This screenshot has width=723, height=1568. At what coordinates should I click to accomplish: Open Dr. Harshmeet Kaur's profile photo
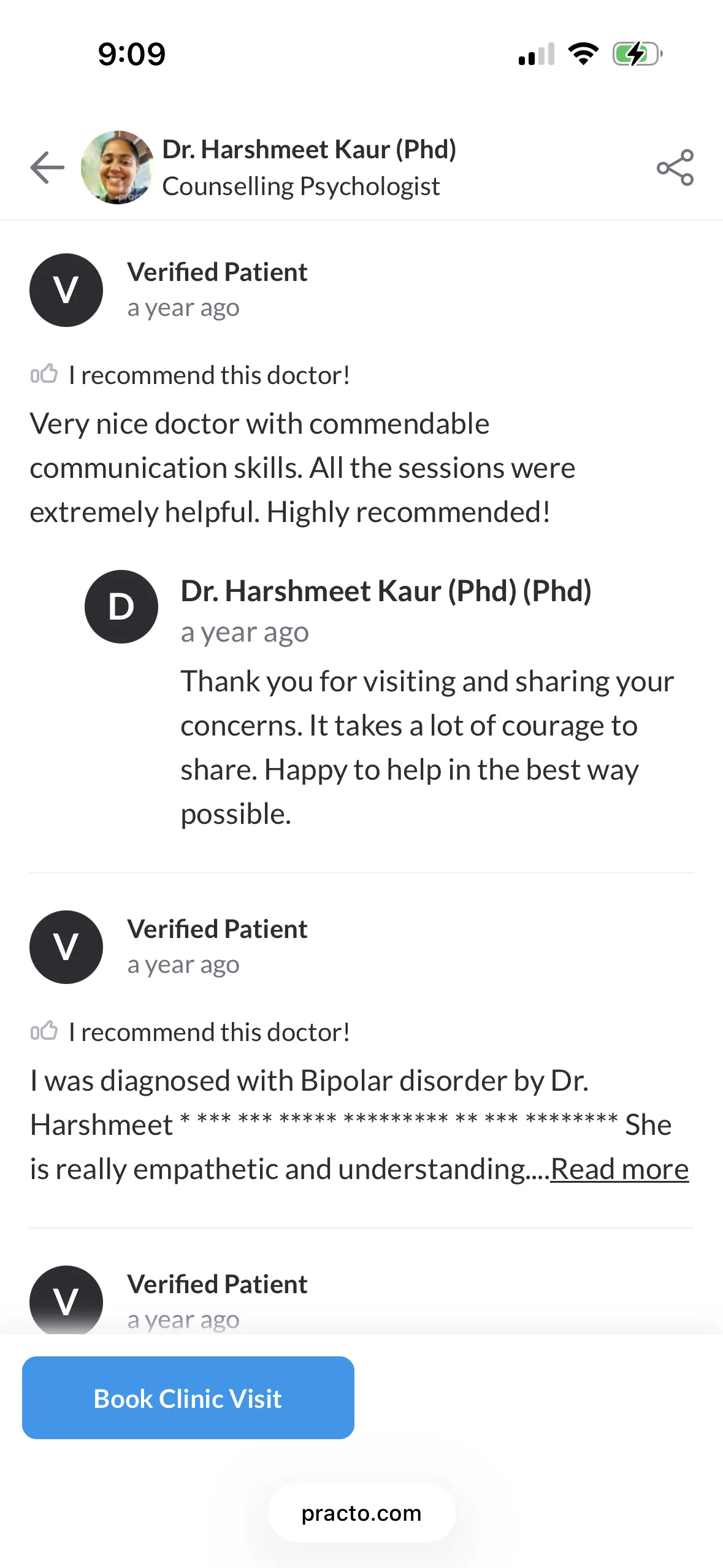(x=117, y=167)
